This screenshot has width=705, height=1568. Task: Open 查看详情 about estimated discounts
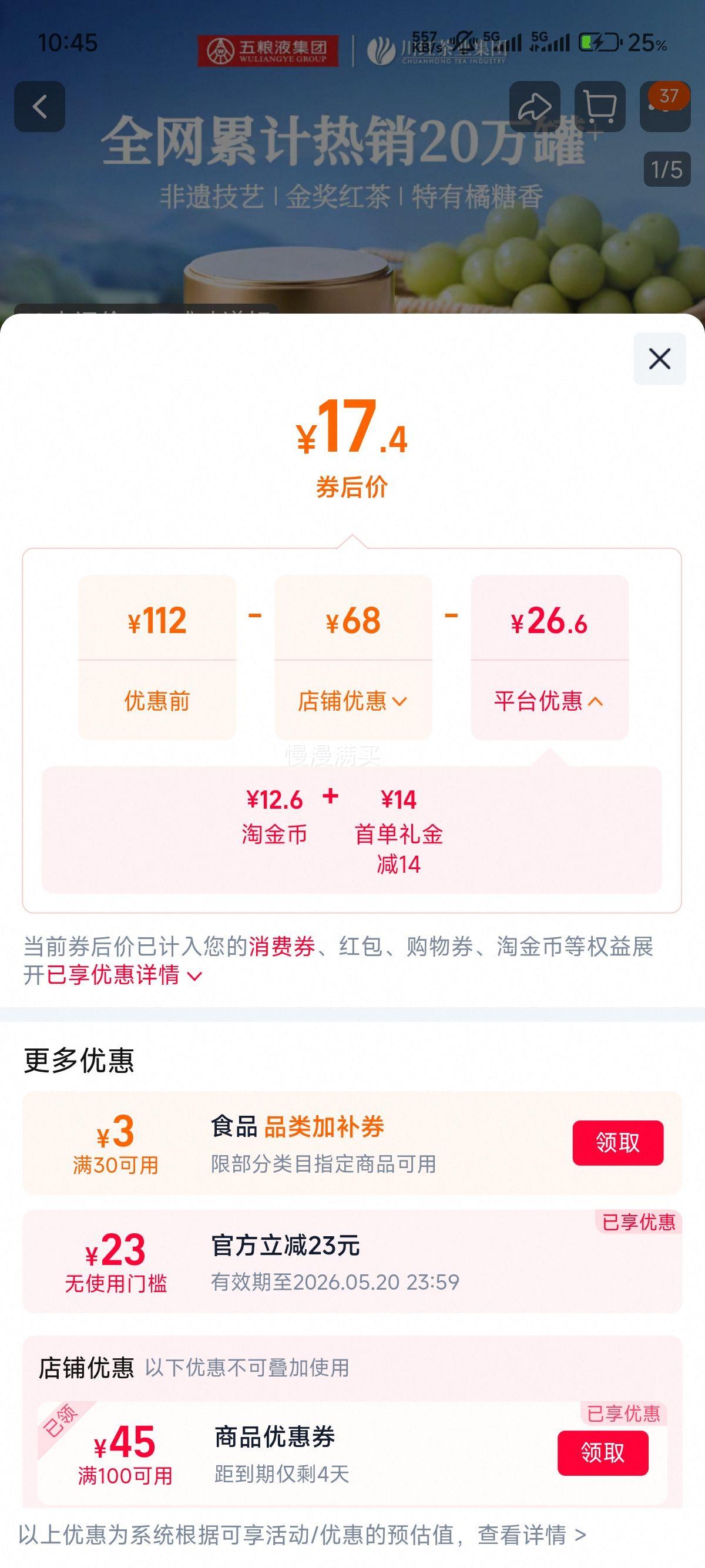tap(532, 1535)
